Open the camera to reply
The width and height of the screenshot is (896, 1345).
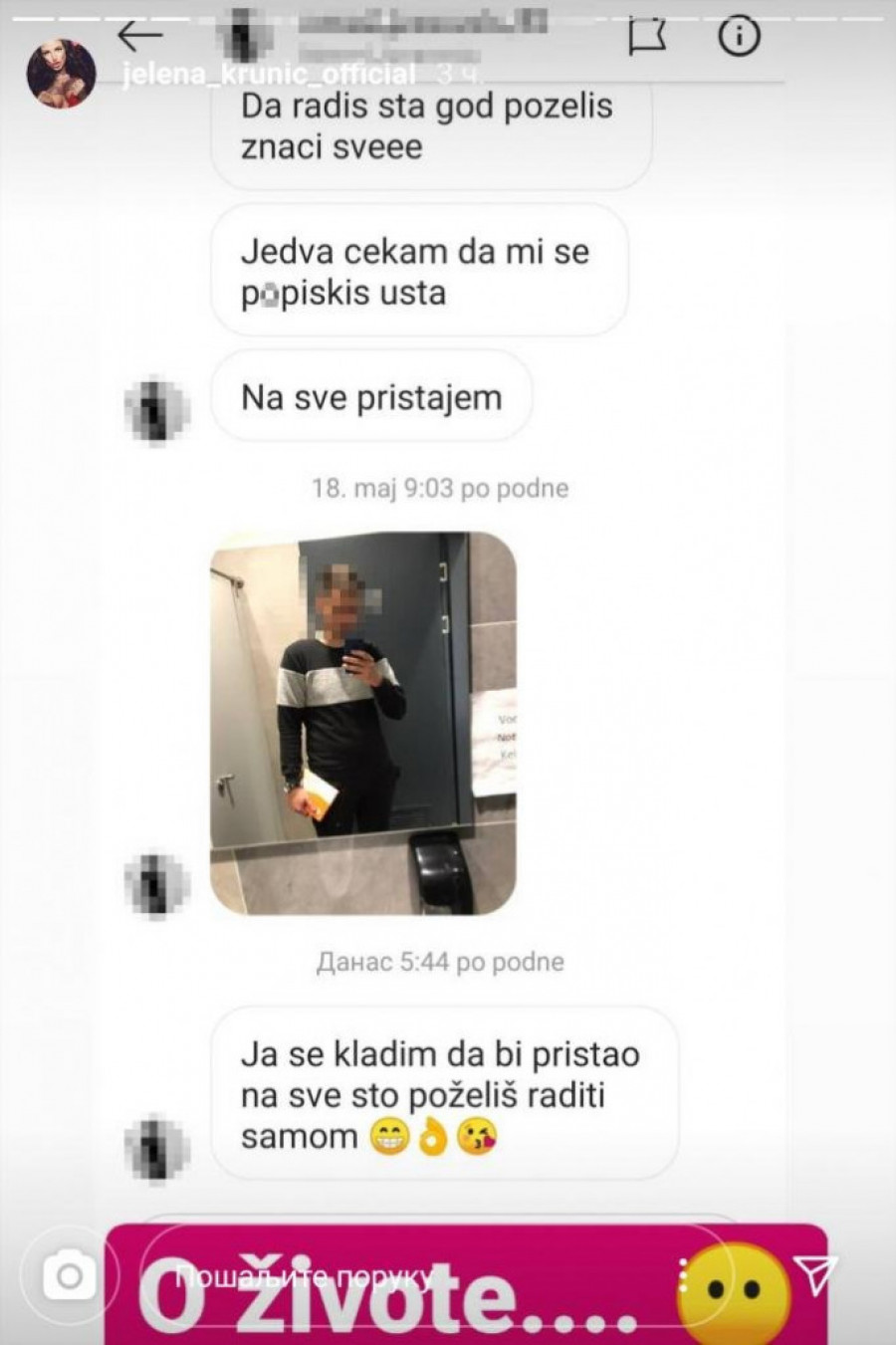pyautogui.click(x=69, y=1276)
